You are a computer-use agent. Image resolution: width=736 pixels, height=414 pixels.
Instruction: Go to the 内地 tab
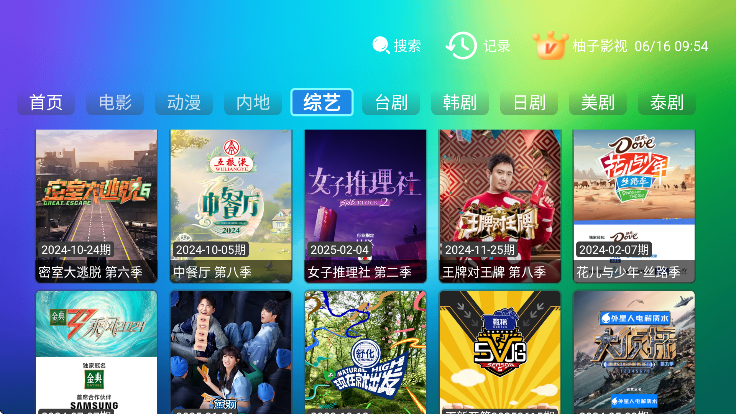[x=253, y=103]
